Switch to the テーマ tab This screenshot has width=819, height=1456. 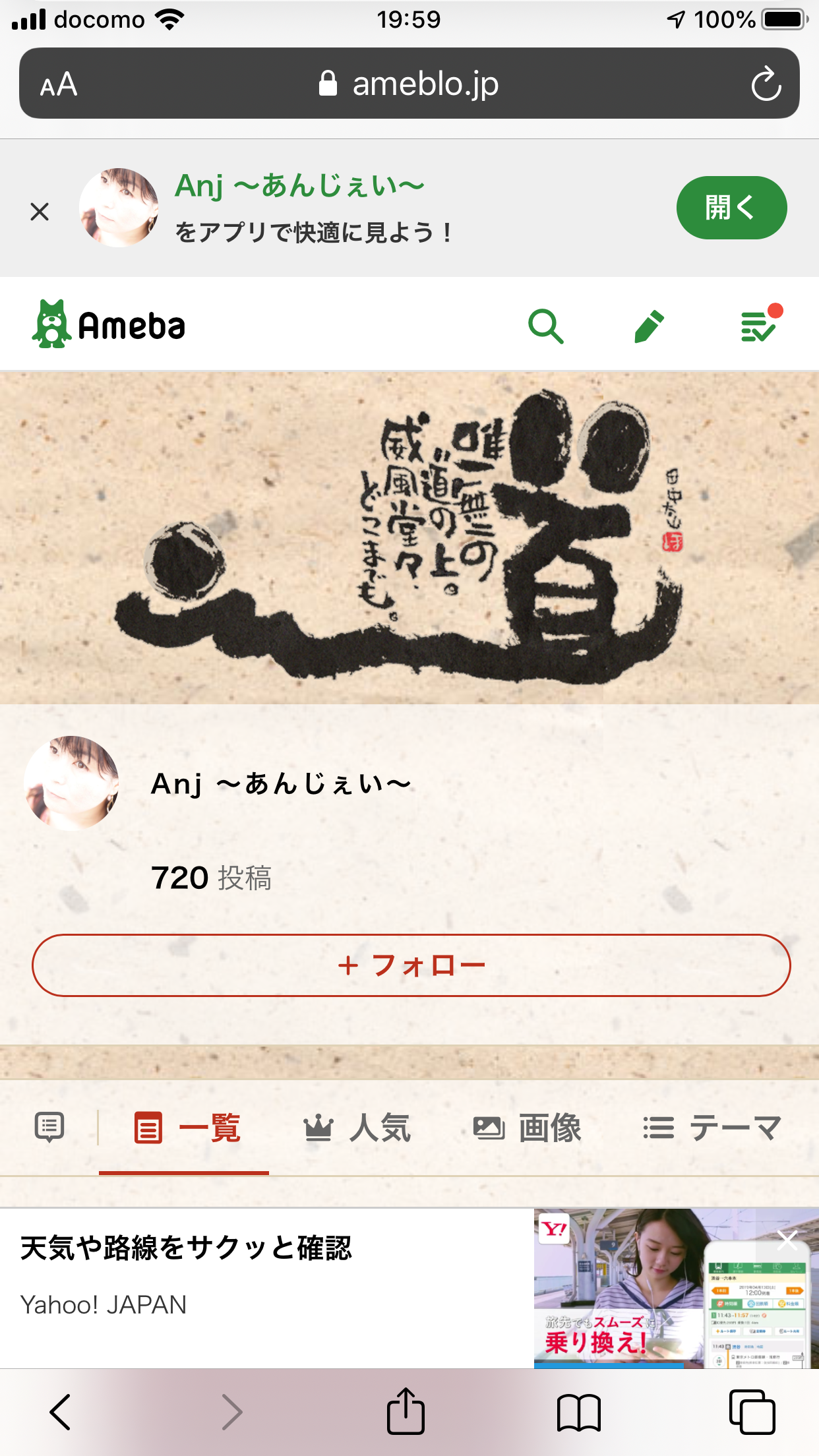[x=712, y=1128]
